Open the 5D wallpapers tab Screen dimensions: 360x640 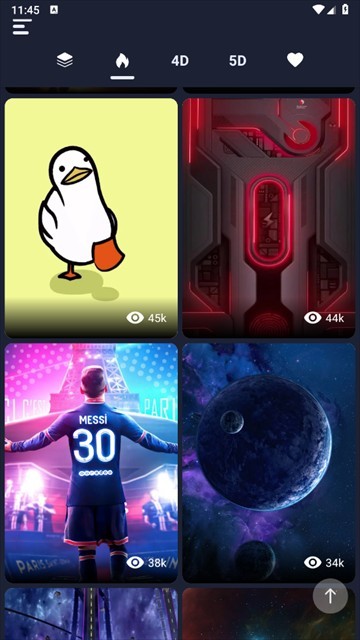pyautogui.click(x=238, y=61)
